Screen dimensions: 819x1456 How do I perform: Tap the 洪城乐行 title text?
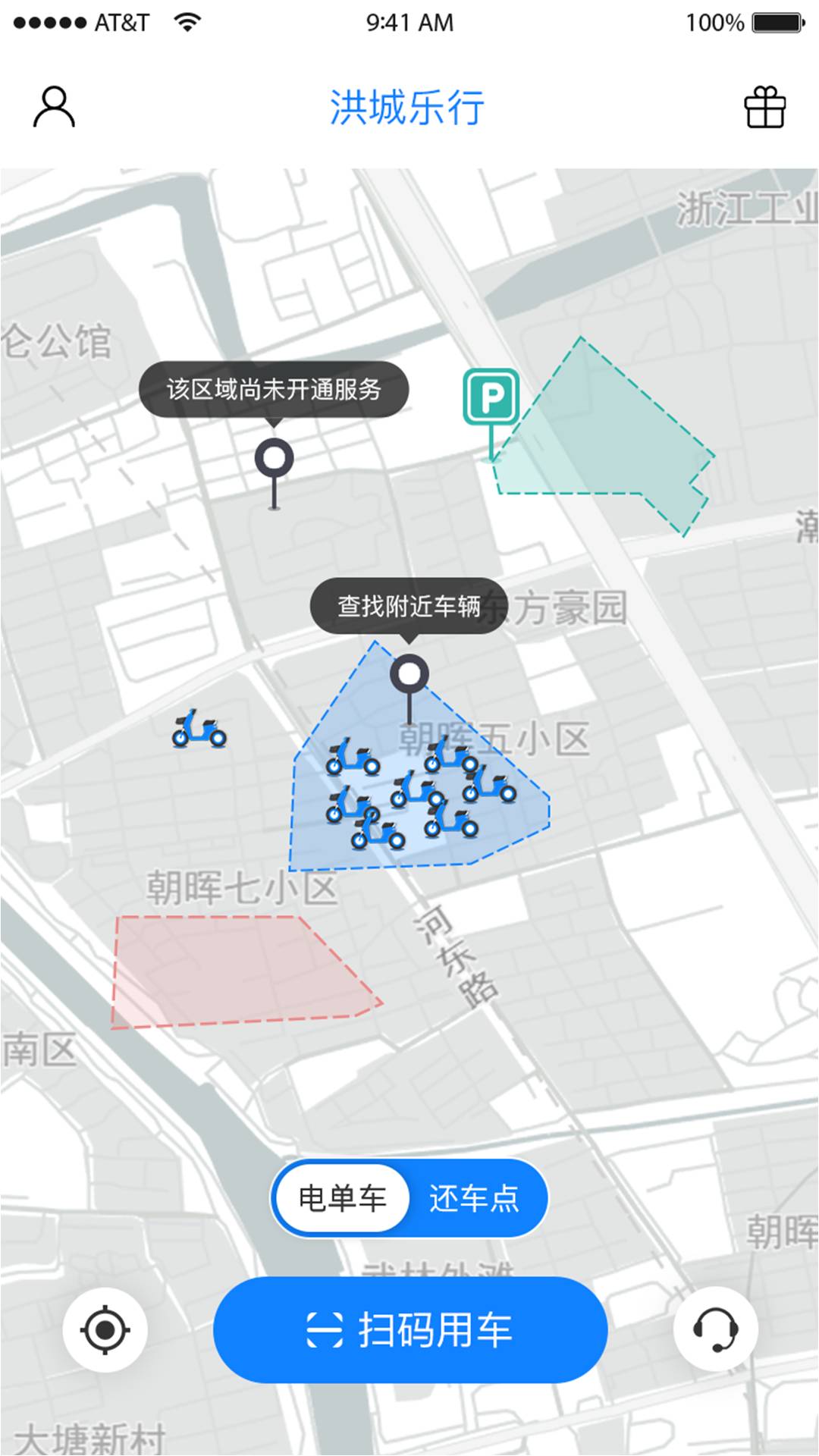coord(409,106)
